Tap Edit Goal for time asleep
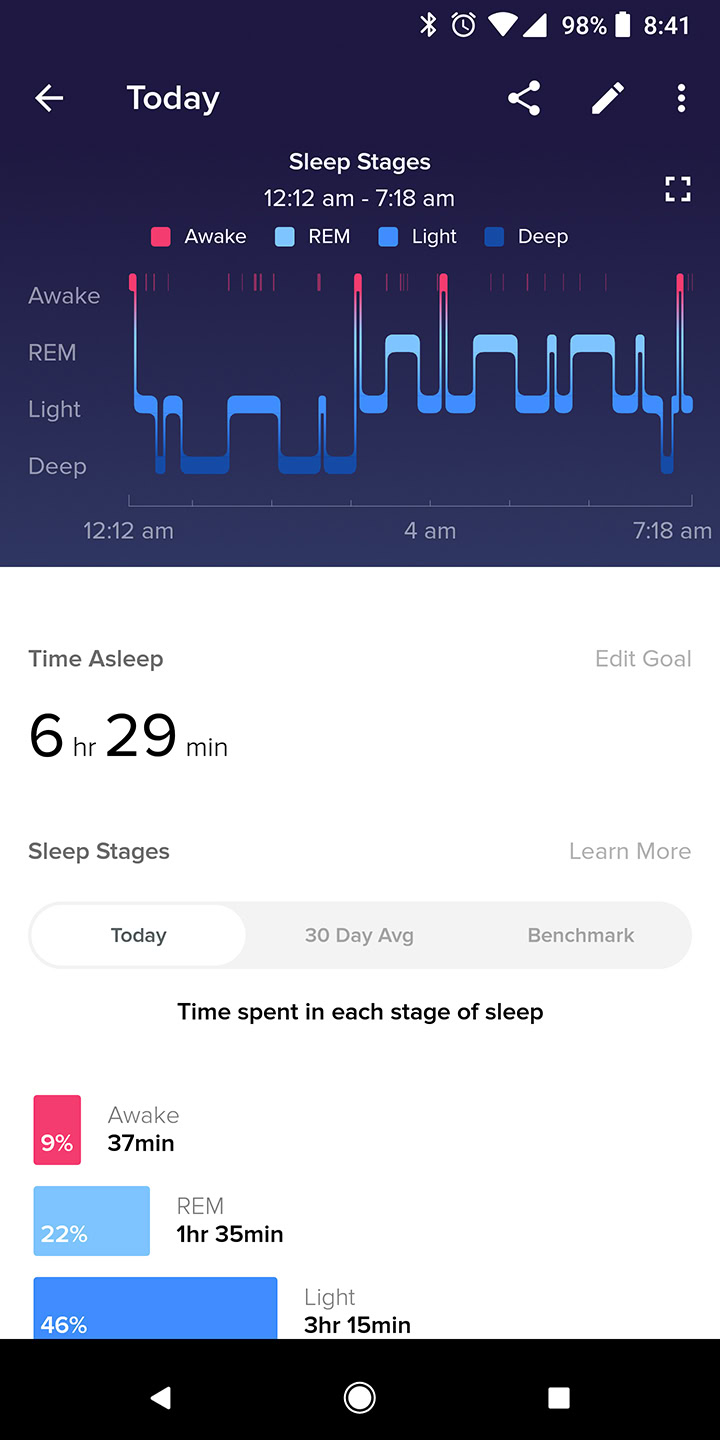Viewport: 720px width, 1440px height. point(643,659)
